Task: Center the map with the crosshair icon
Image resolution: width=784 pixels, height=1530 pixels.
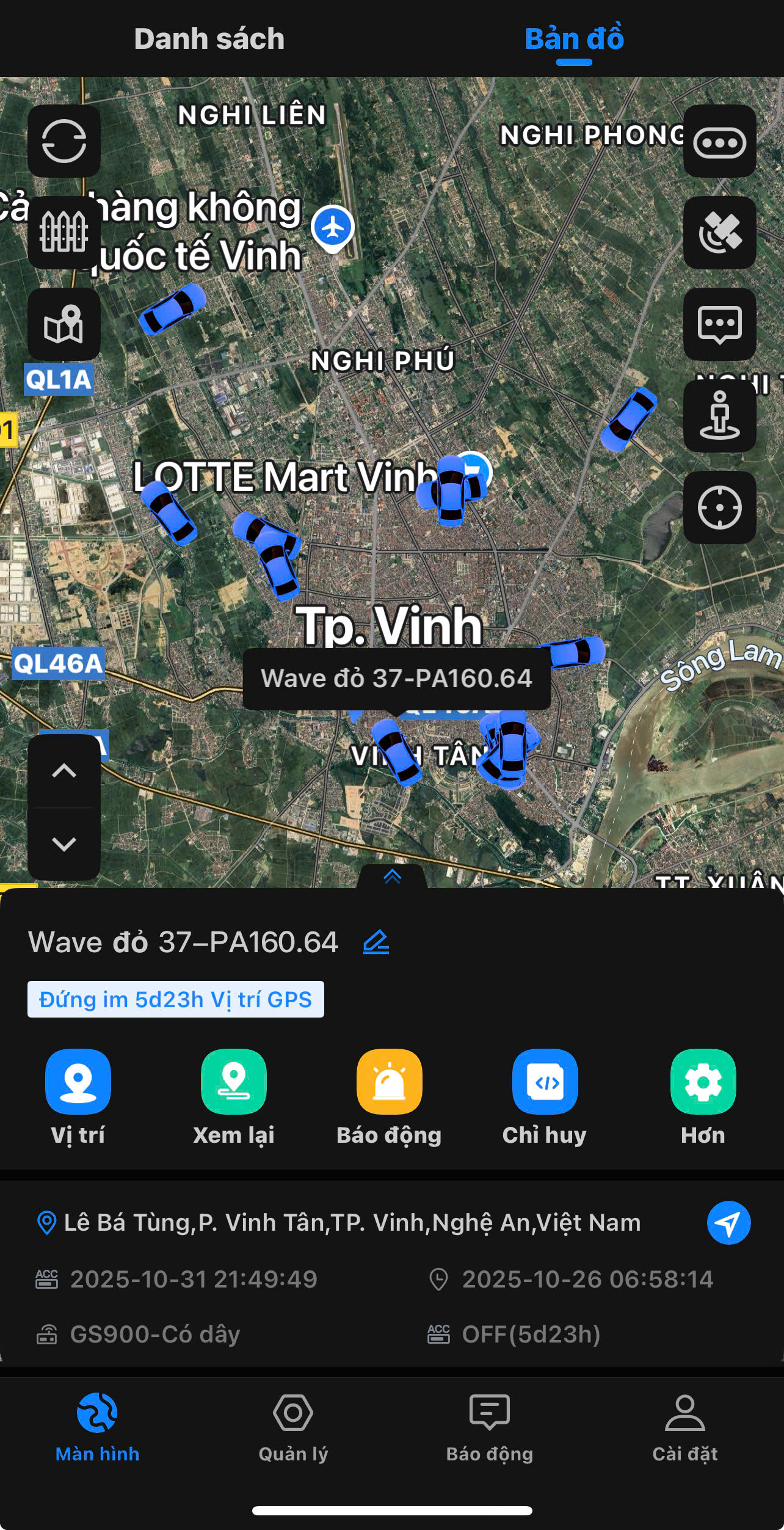Action: pos(719,508)
